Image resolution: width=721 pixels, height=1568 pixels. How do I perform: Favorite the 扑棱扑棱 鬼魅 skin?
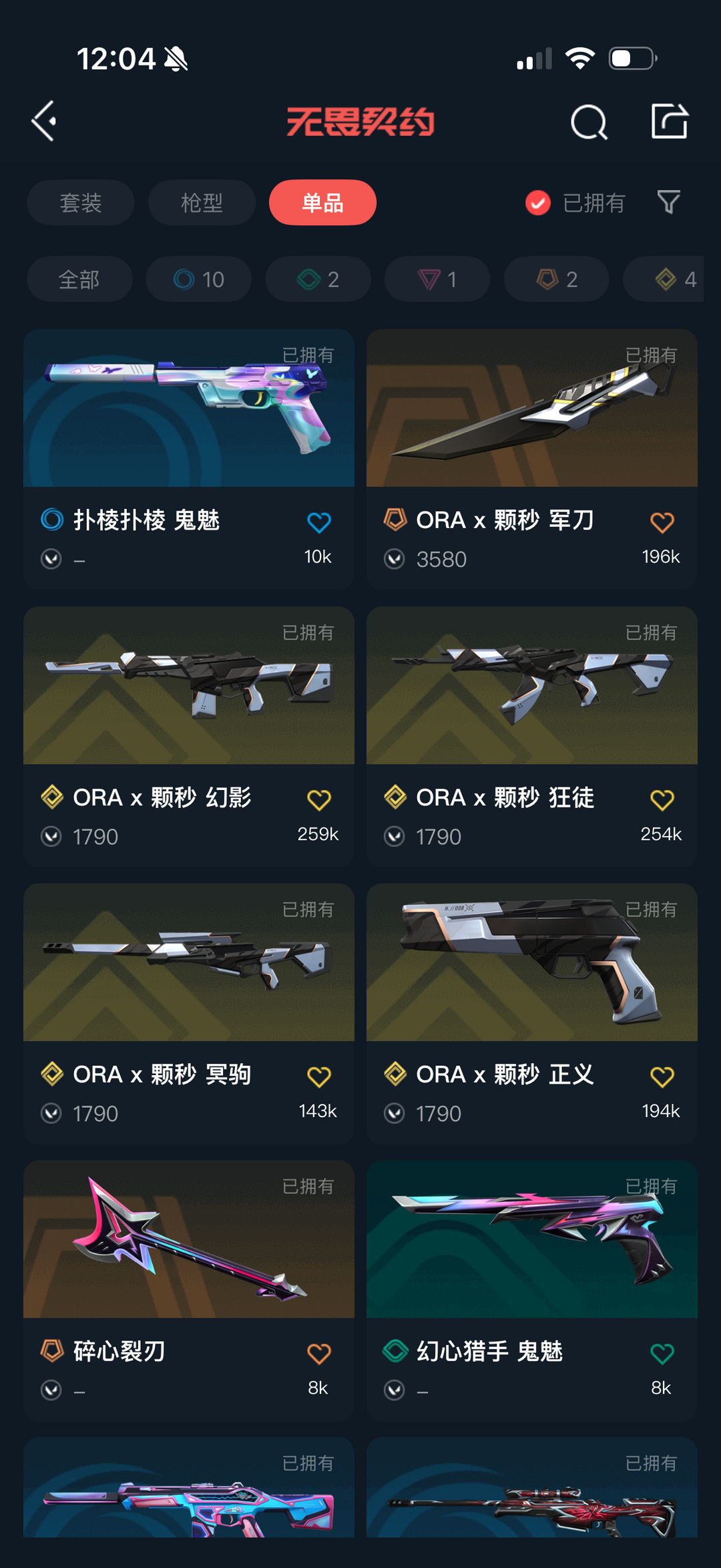coord(319,522)
